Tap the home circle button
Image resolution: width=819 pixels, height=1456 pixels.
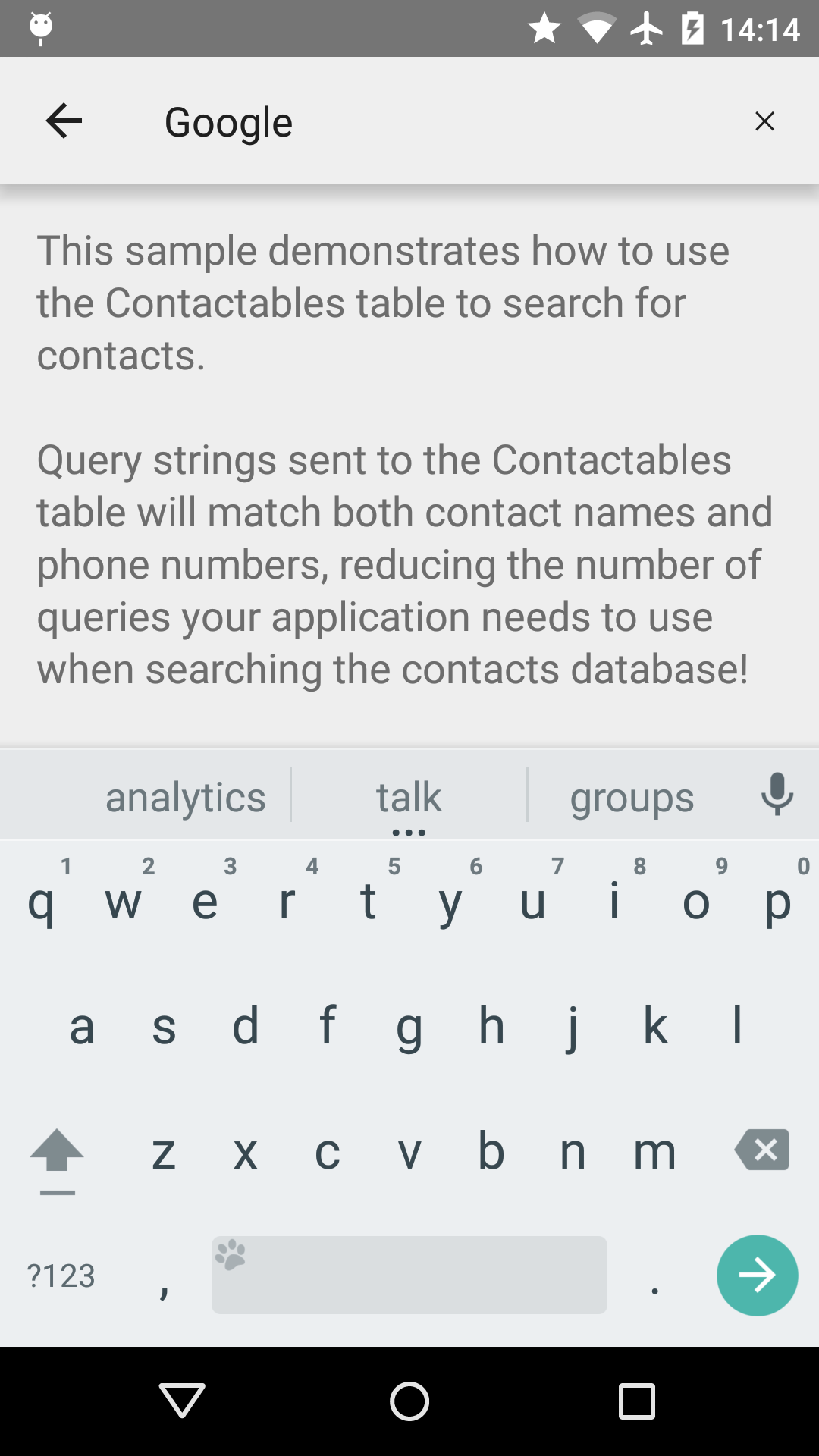point(409,1401)
